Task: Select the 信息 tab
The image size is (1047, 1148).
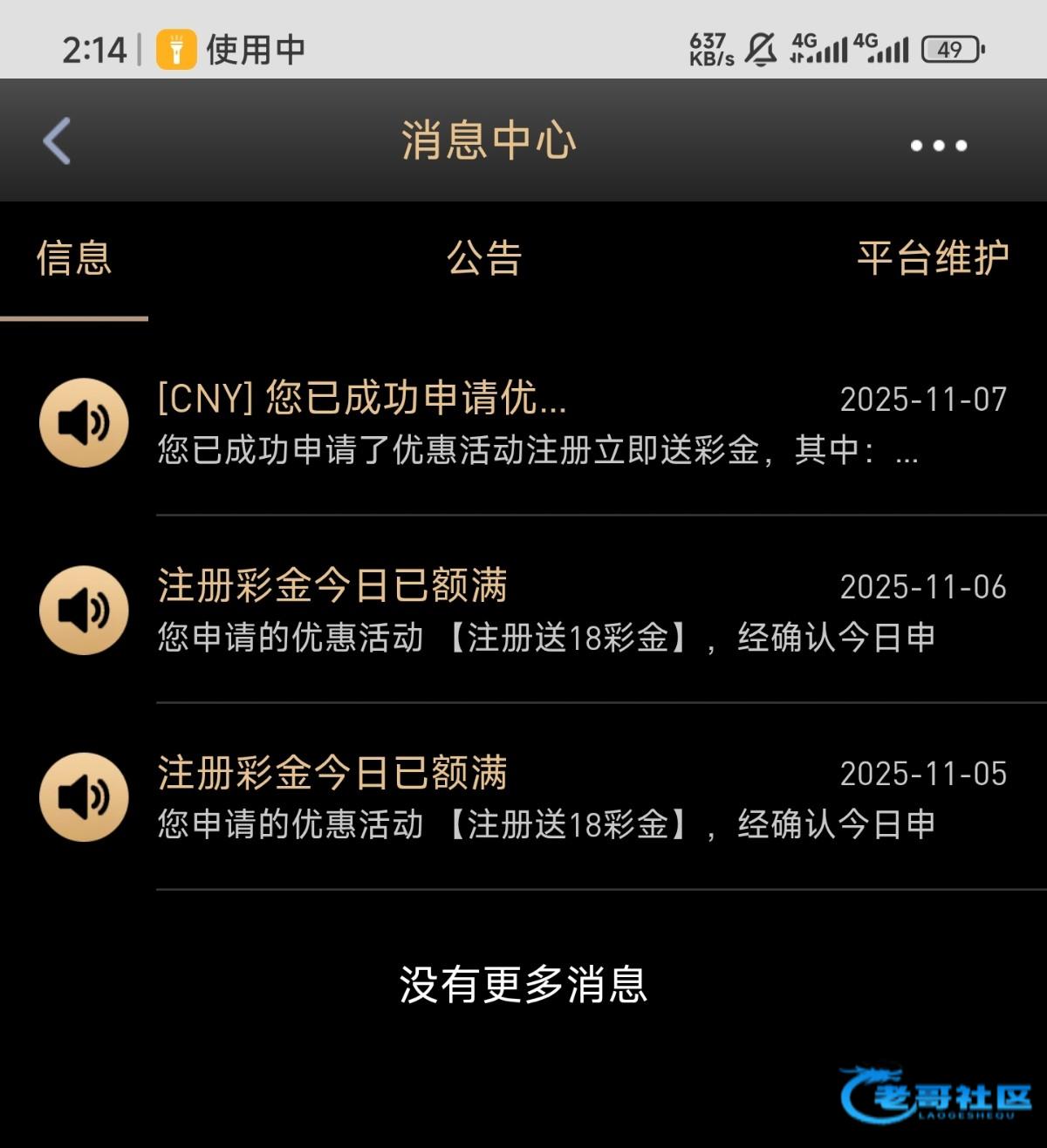Action: 74,259
